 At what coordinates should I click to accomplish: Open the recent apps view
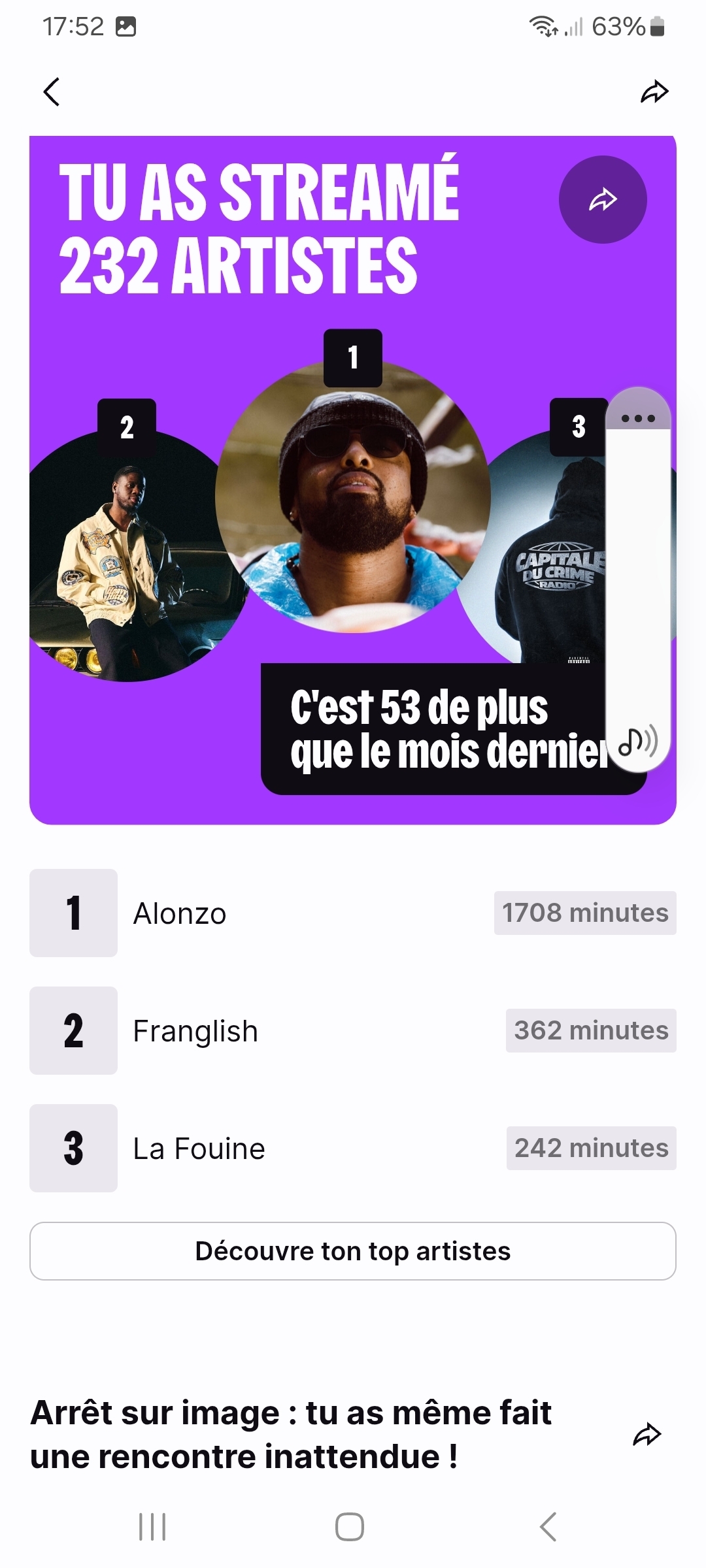pyautogui.click(x=152, y=1527)
